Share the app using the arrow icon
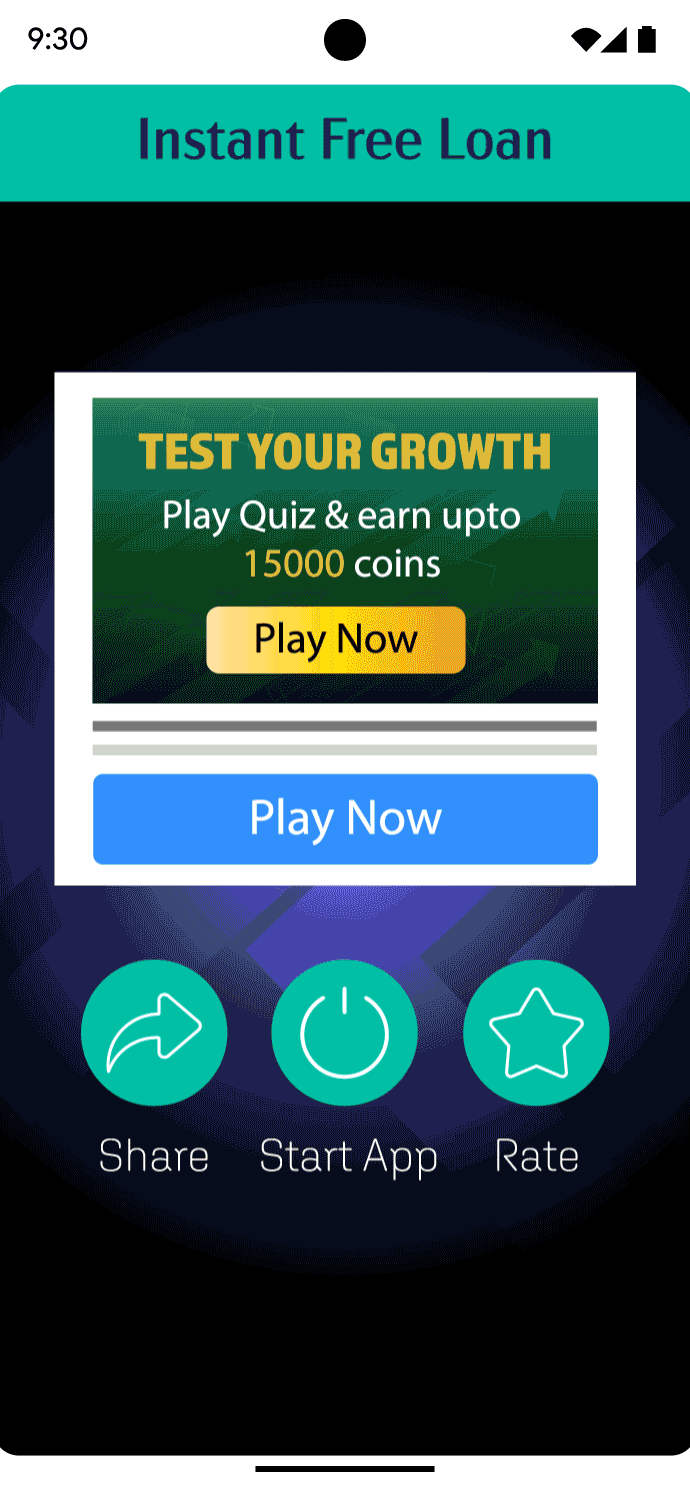690x1488 pixels. 154,1032
